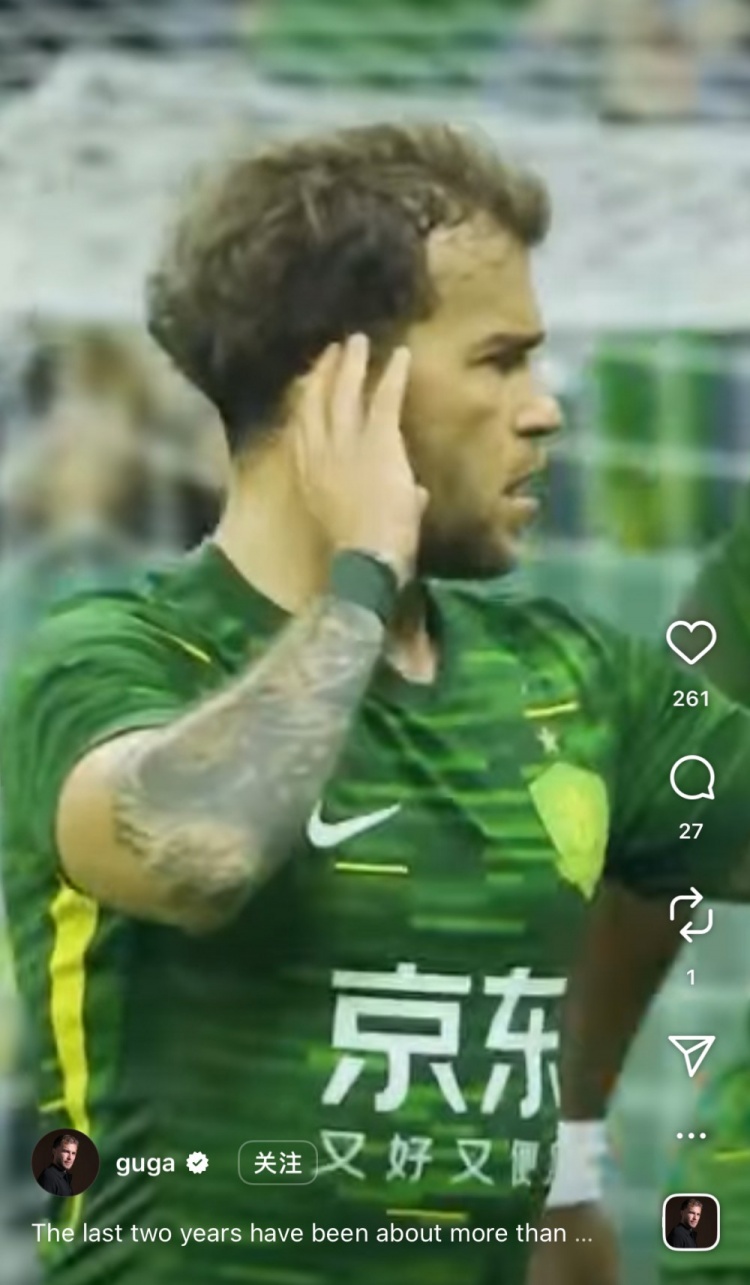Follow guga with the 关注 button
This screenshot has height=1285, width=750.
pos(277,1163)
